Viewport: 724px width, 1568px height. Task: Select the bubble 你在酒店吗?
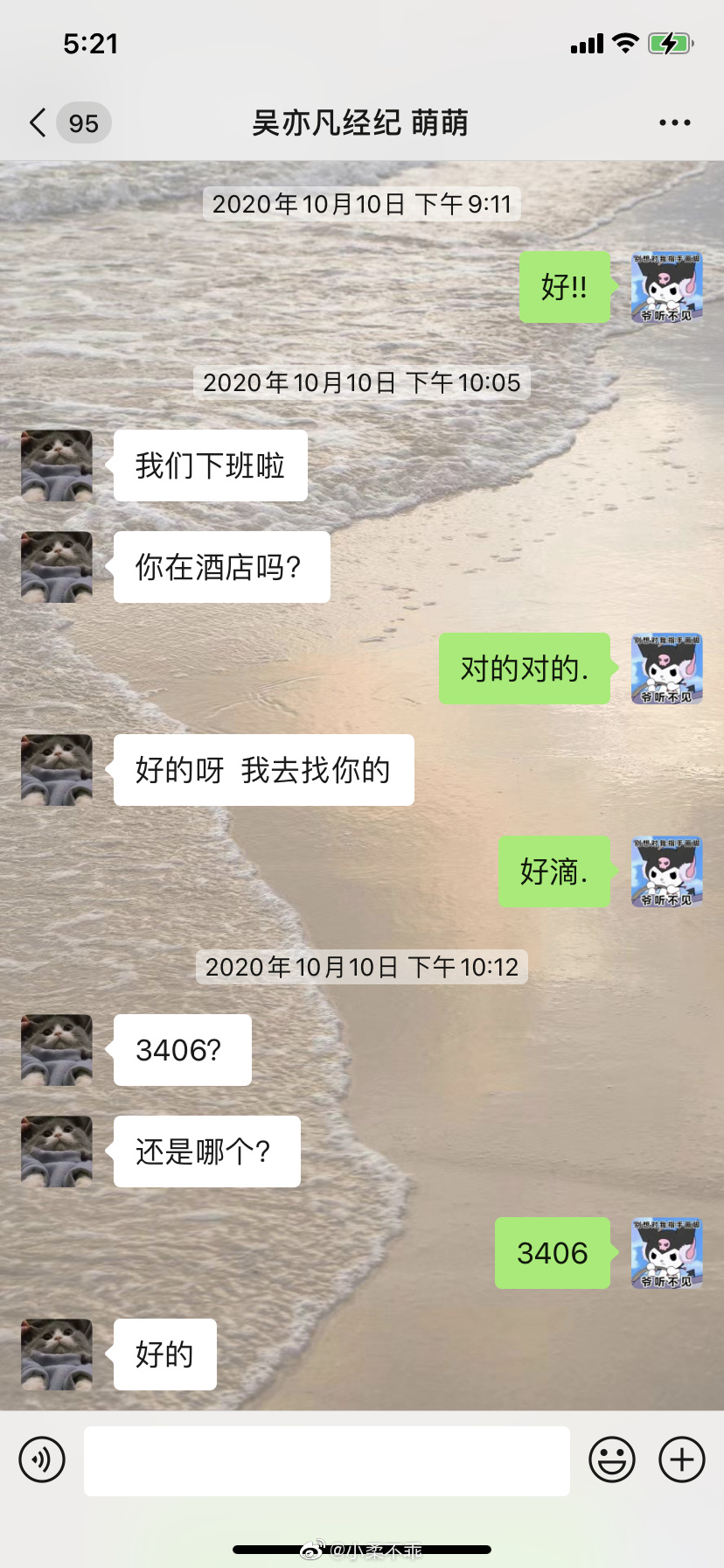coord(220,567)
